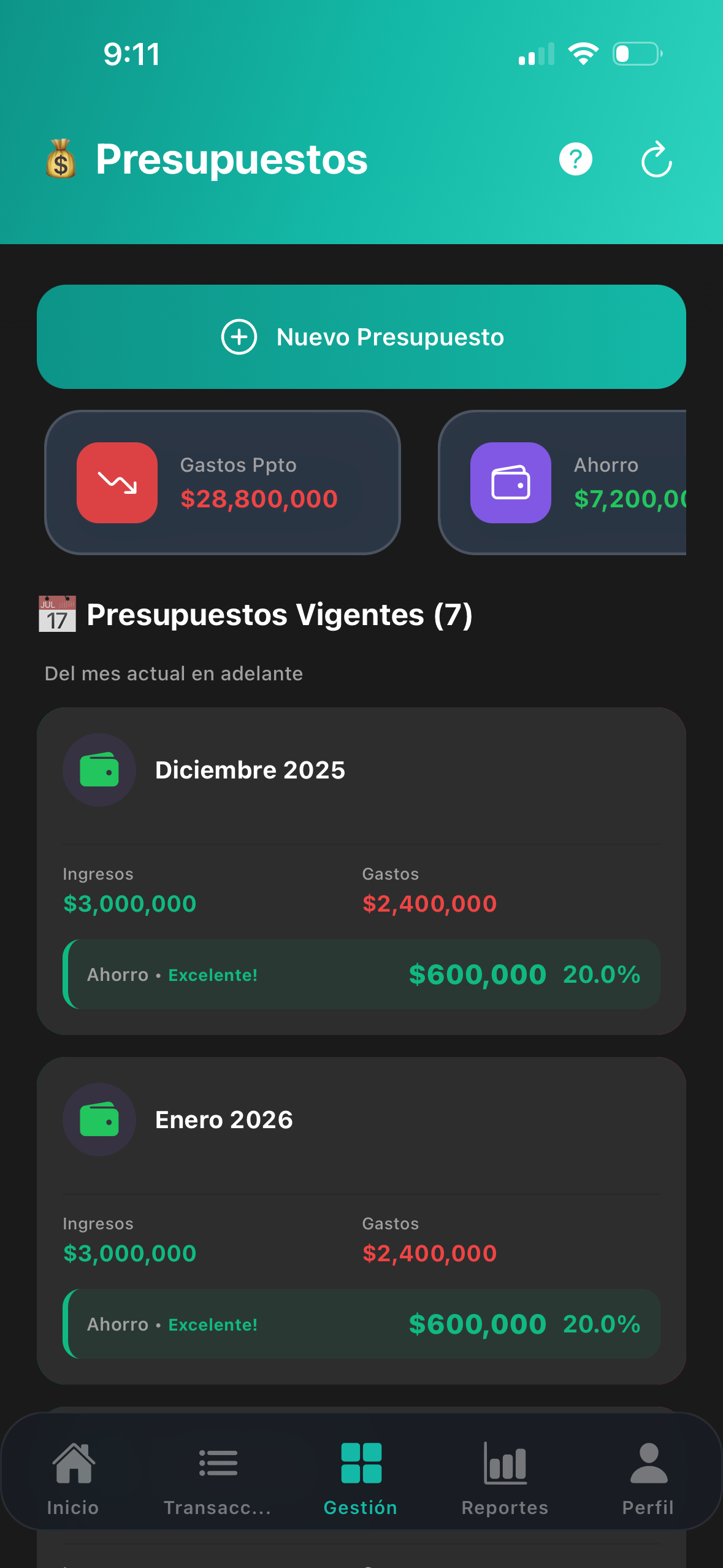Tap the Ahorro Excelente progress bar for Diciembre
The height and width of the screenshot is (1568, 723).
pyautogui.click(x=362, y=974)
